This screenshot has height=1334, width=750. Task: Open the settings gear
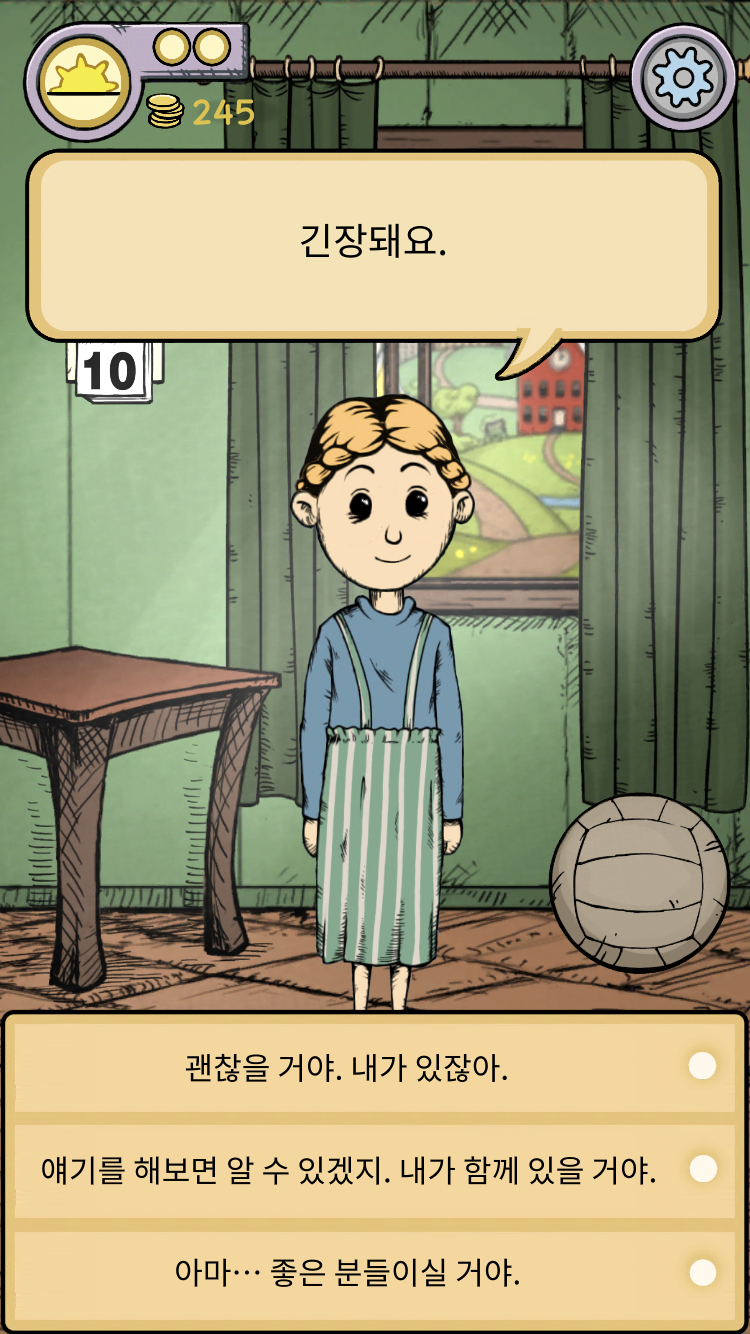(x=685, y=76)
